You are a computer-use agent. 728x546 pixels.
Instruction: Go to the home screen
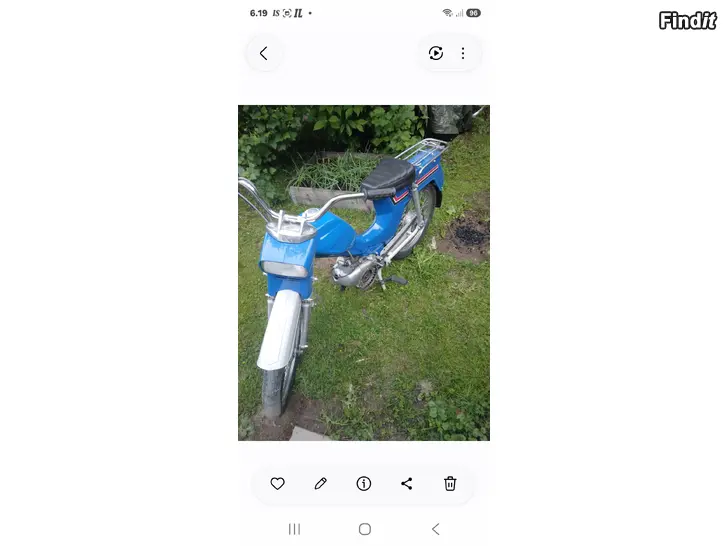coord(365,529)
